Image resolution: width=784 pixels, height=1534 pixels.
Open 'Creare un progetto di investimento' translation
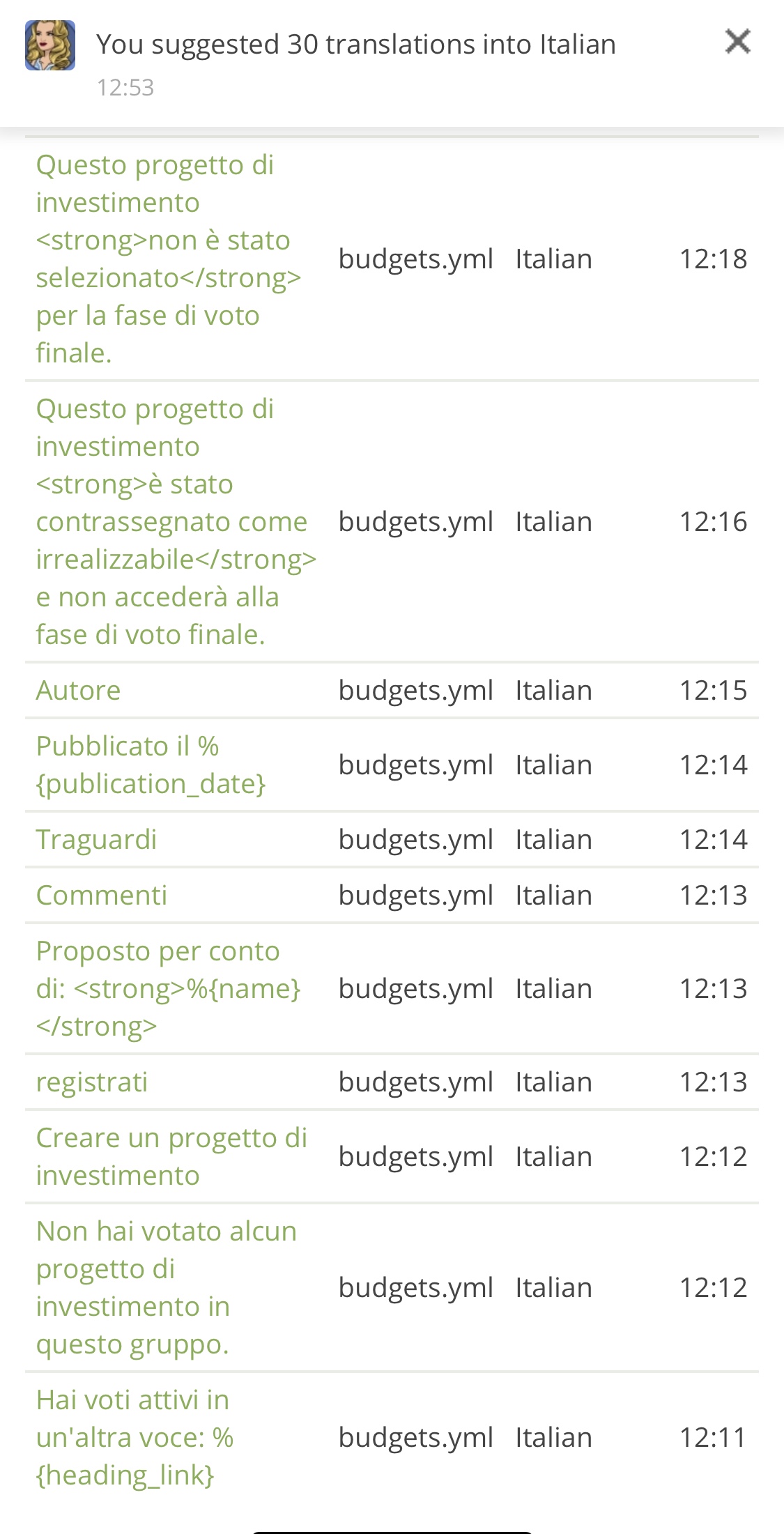click(x=171, y=1157)
